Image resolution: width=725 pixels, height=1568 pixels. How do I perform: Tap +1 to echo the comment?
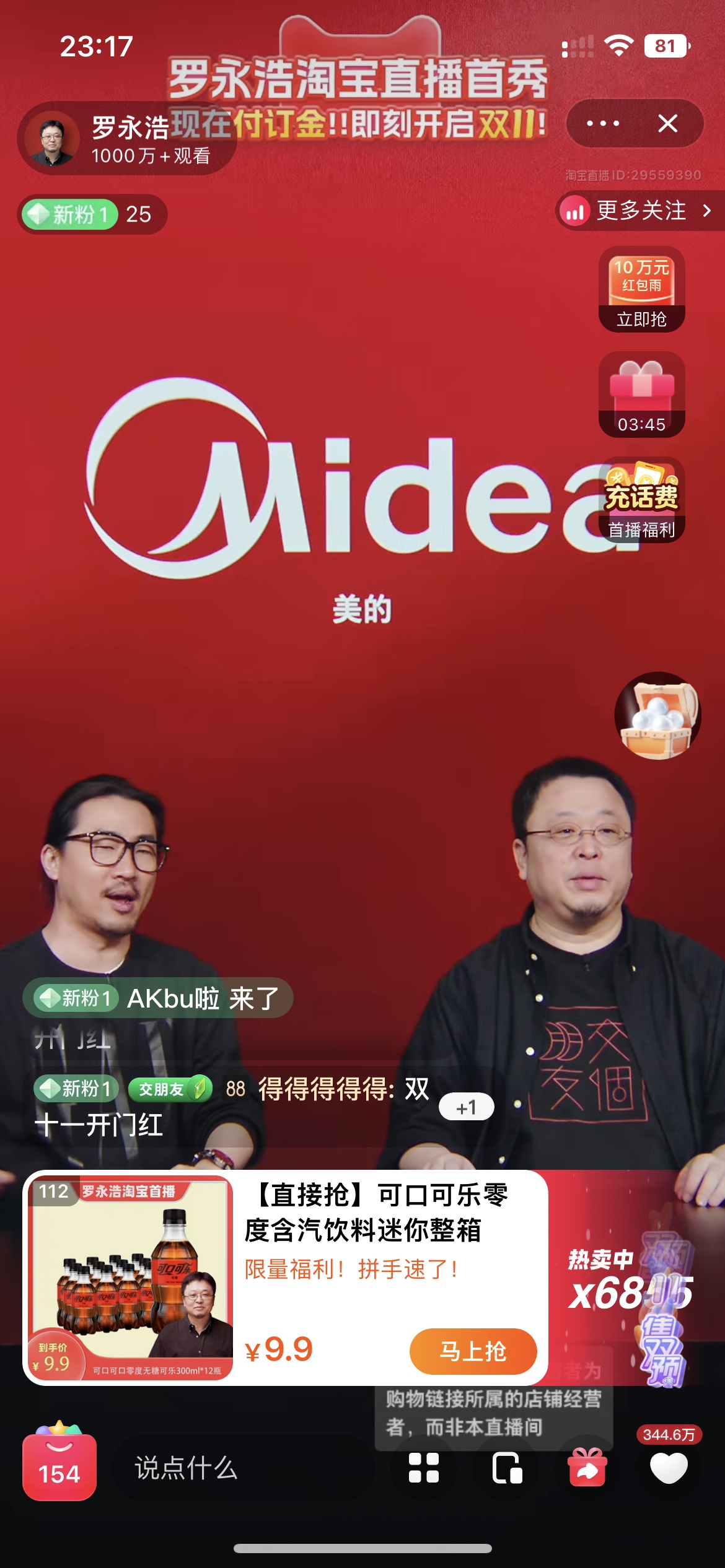[466, 1107]
